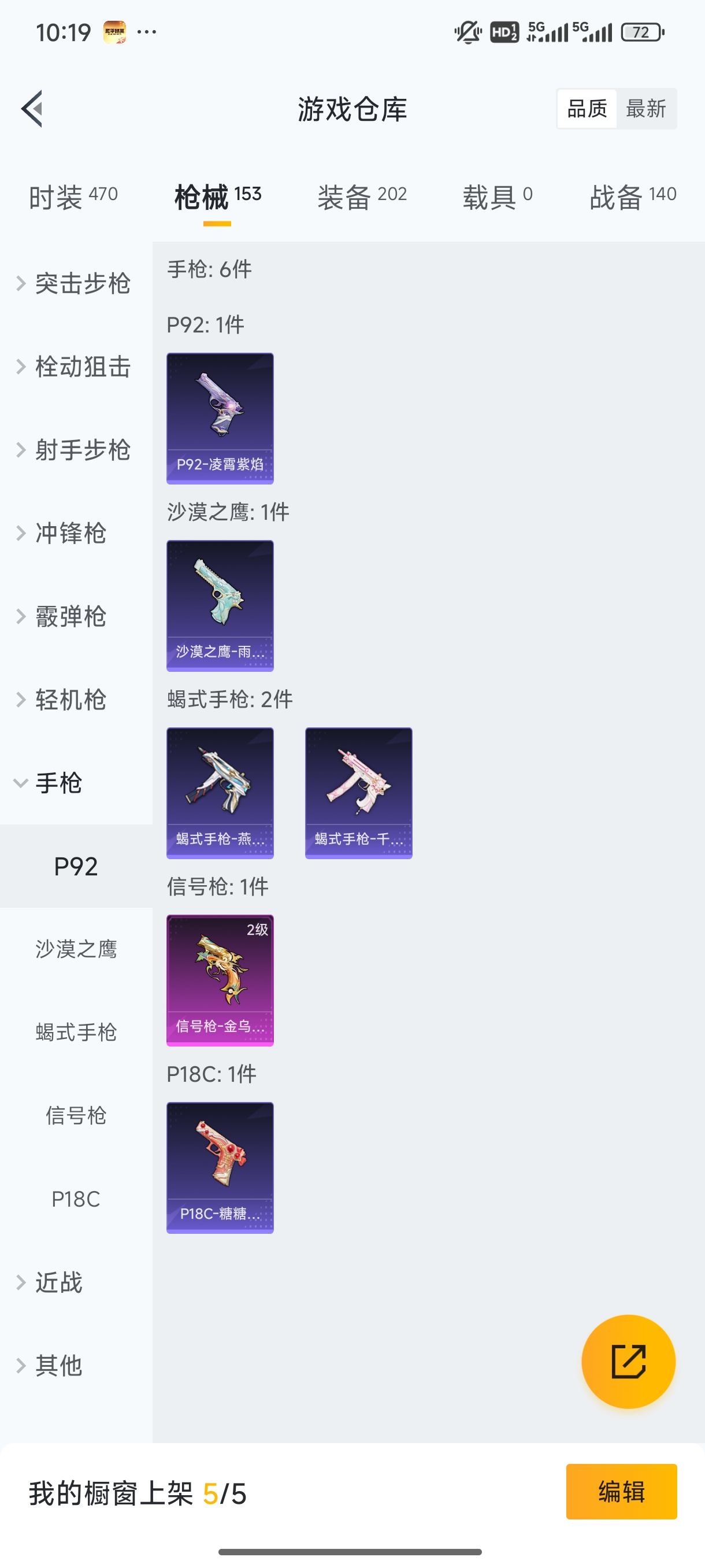Screen dimensions: 705x1568
Task: Open the 沙漠之鹰-雨 desert eagle skin
Action: (x=220, y=606)
